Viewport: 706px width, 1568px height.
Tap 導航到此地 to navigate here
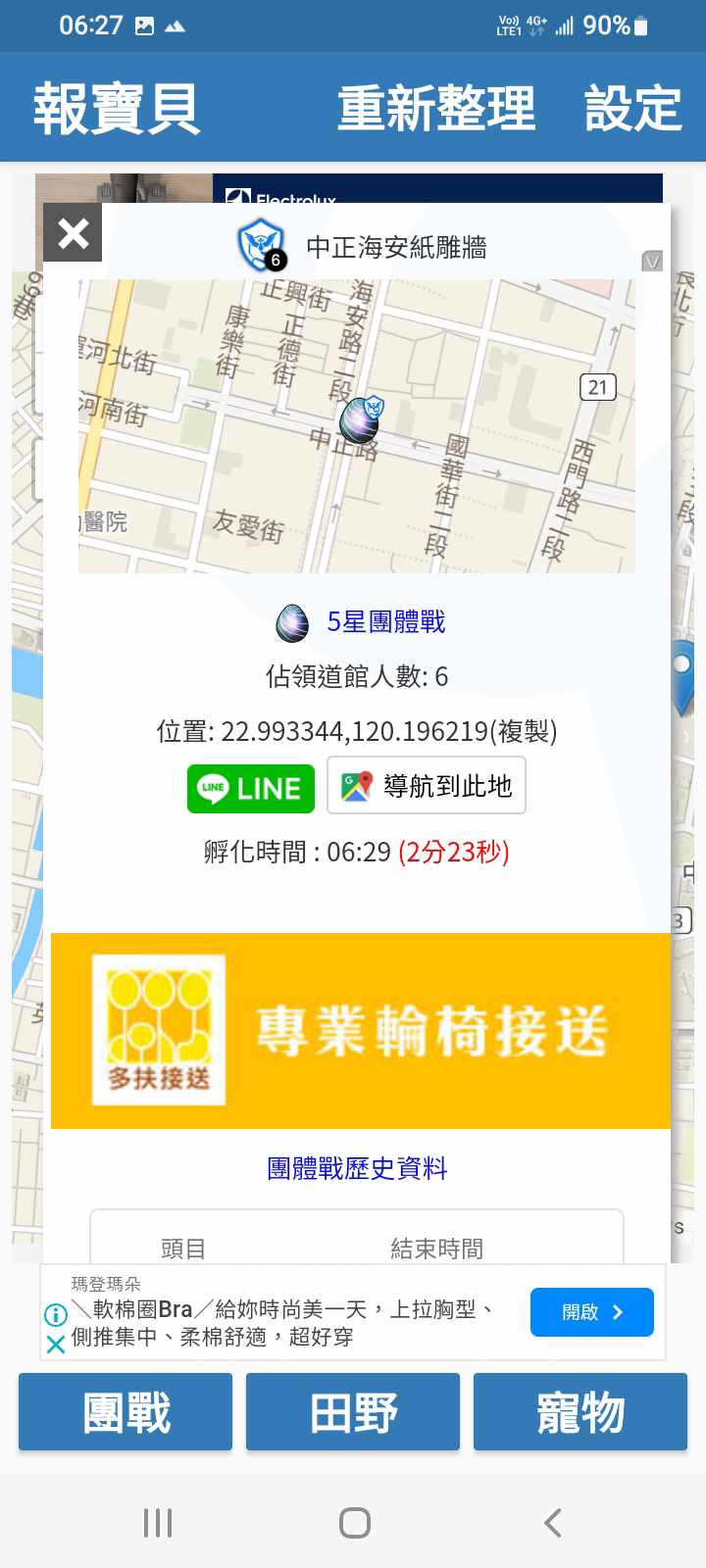[x=427, y=786]
